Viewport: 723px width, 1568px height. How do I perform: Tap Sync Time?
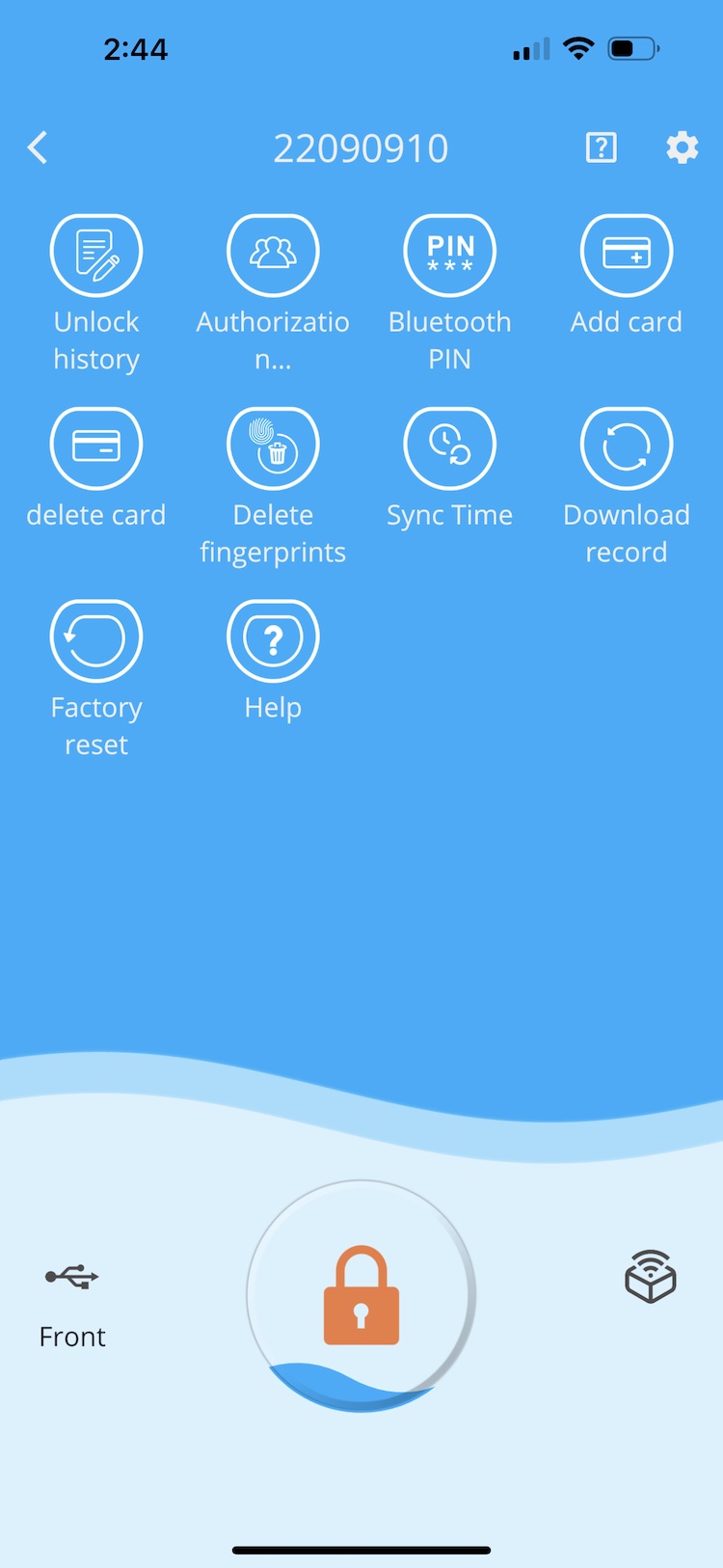point(449,448)
